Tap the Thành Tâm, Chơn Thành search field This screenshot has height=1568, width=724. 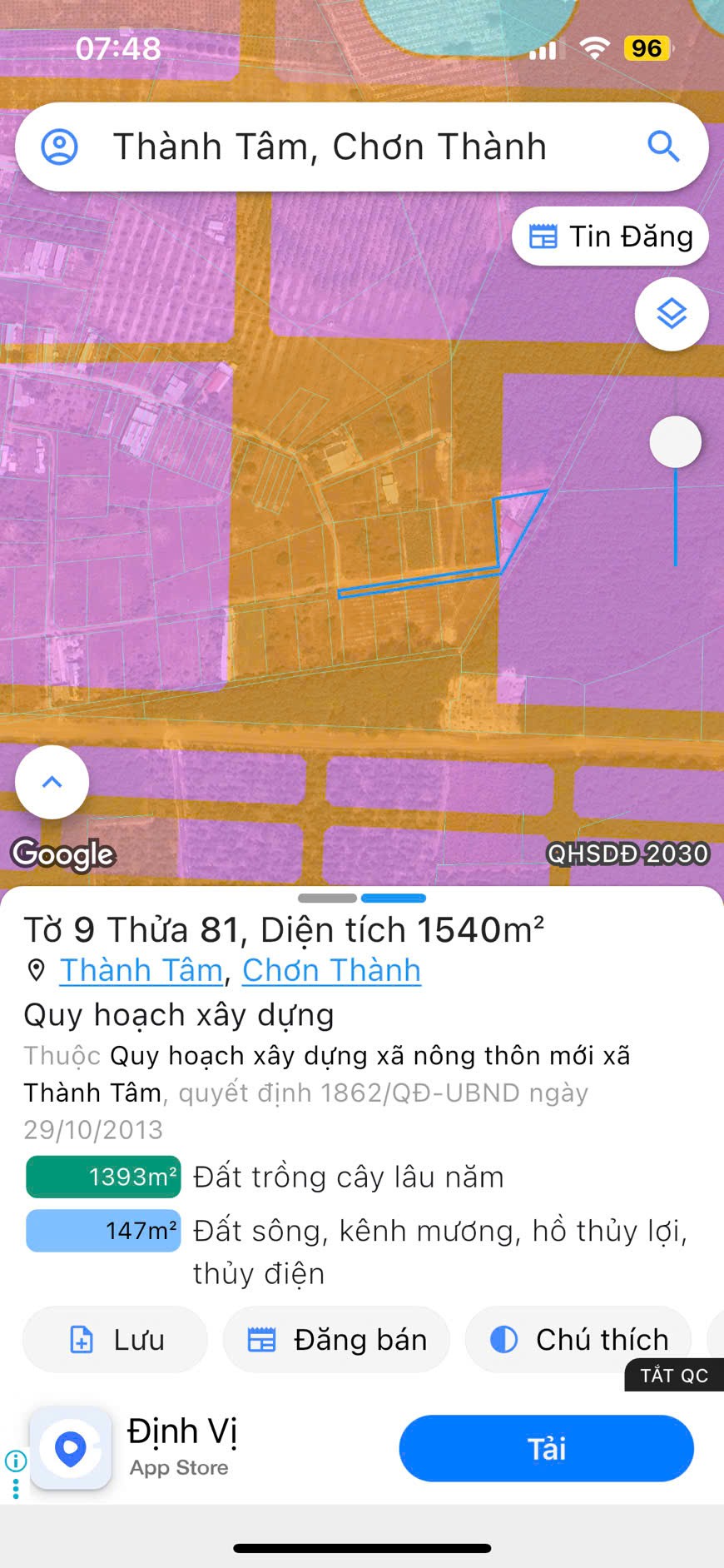330,147
